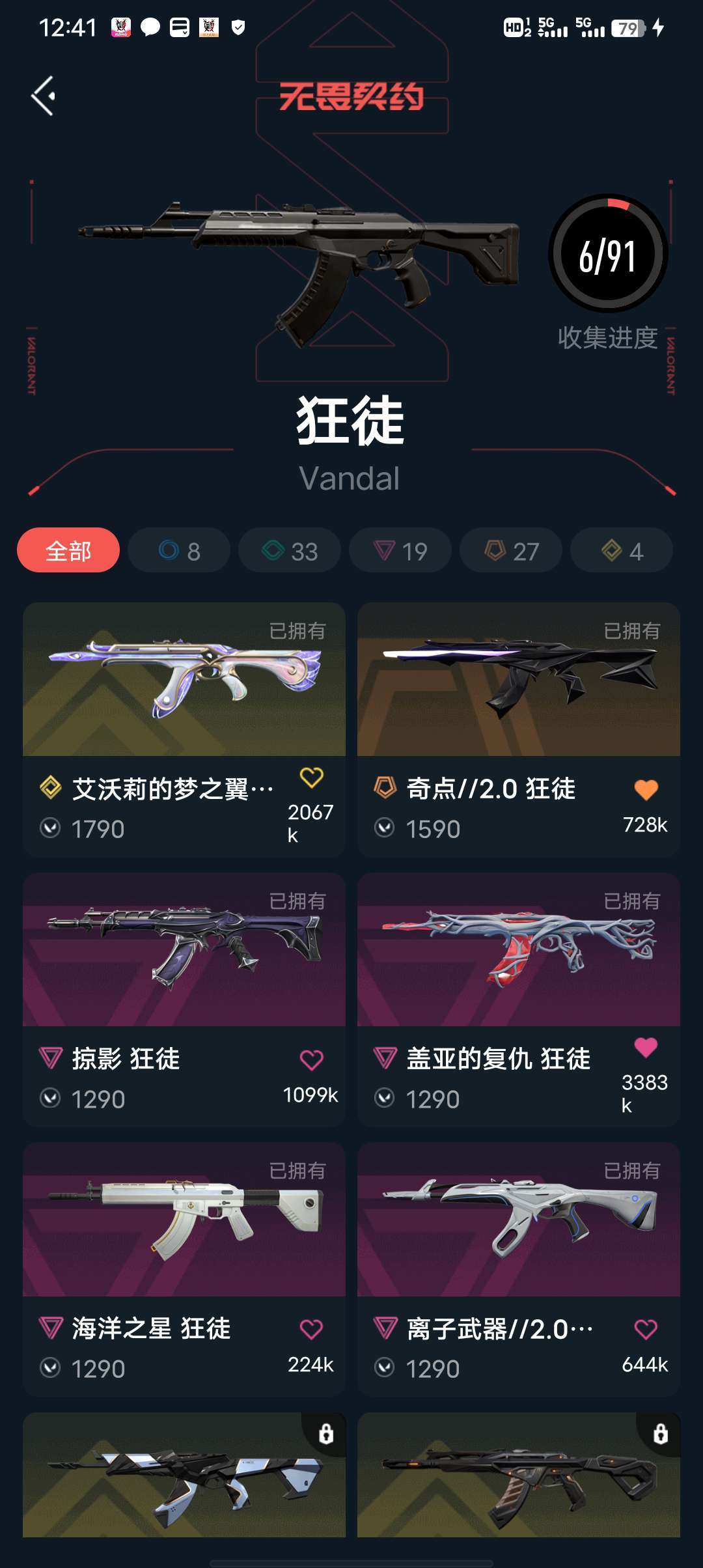703x1568 pixels.
Task: Unlike the 奇点//2.0 狂徒 skin
Action: pyautogui.click(x=646, y=790)
